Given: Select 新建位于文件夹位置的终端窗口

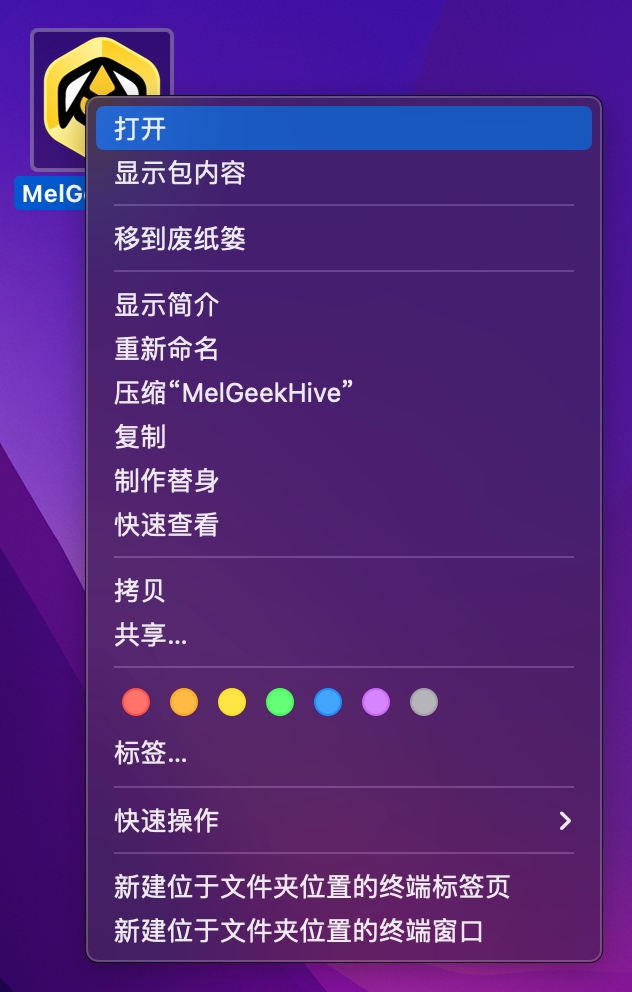Looking at the screenshot, I should [x=298, y=931].
